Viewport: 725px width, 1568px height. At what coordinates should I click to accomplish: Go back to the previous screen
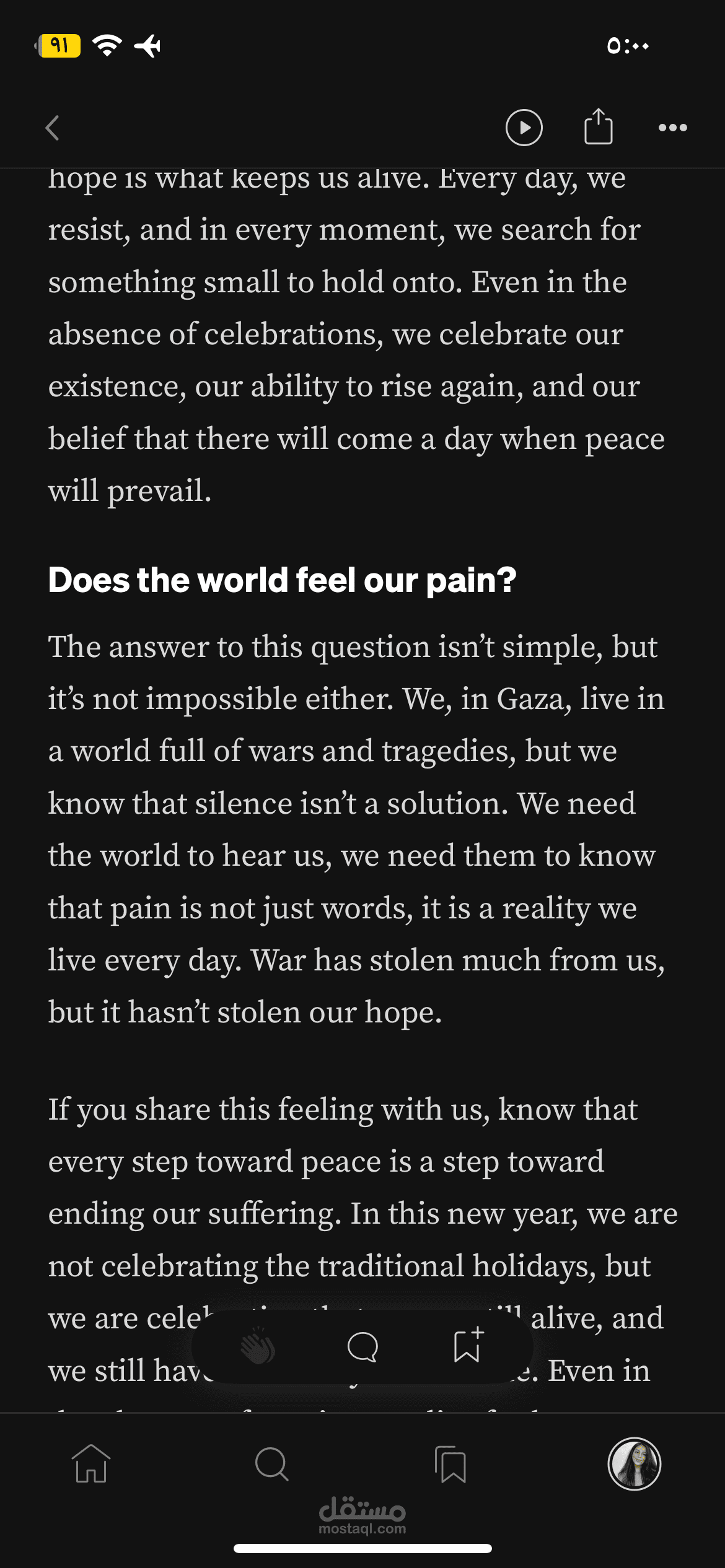point(53,128)
